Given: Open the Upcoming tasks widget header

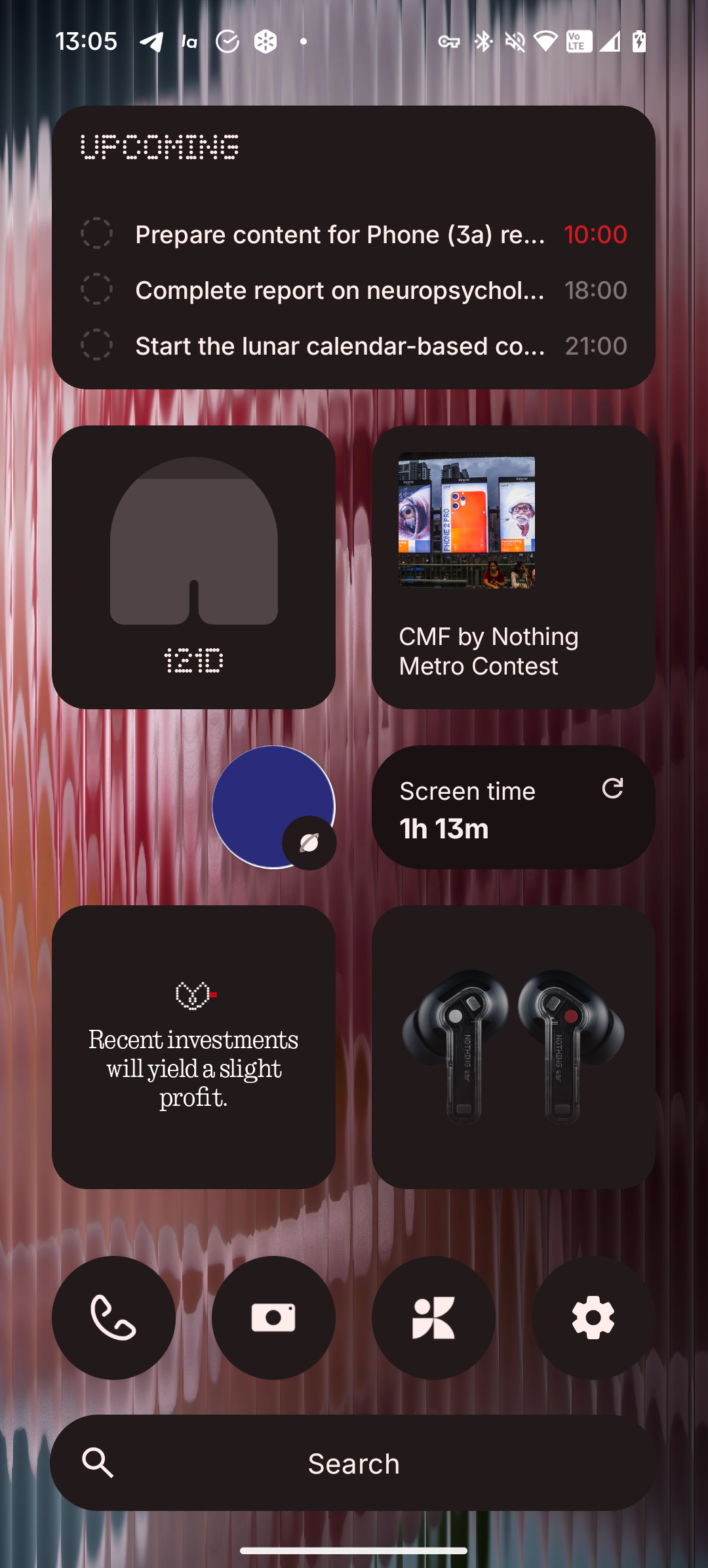Looking at the screenshot, I should click(x=159, y=147).
